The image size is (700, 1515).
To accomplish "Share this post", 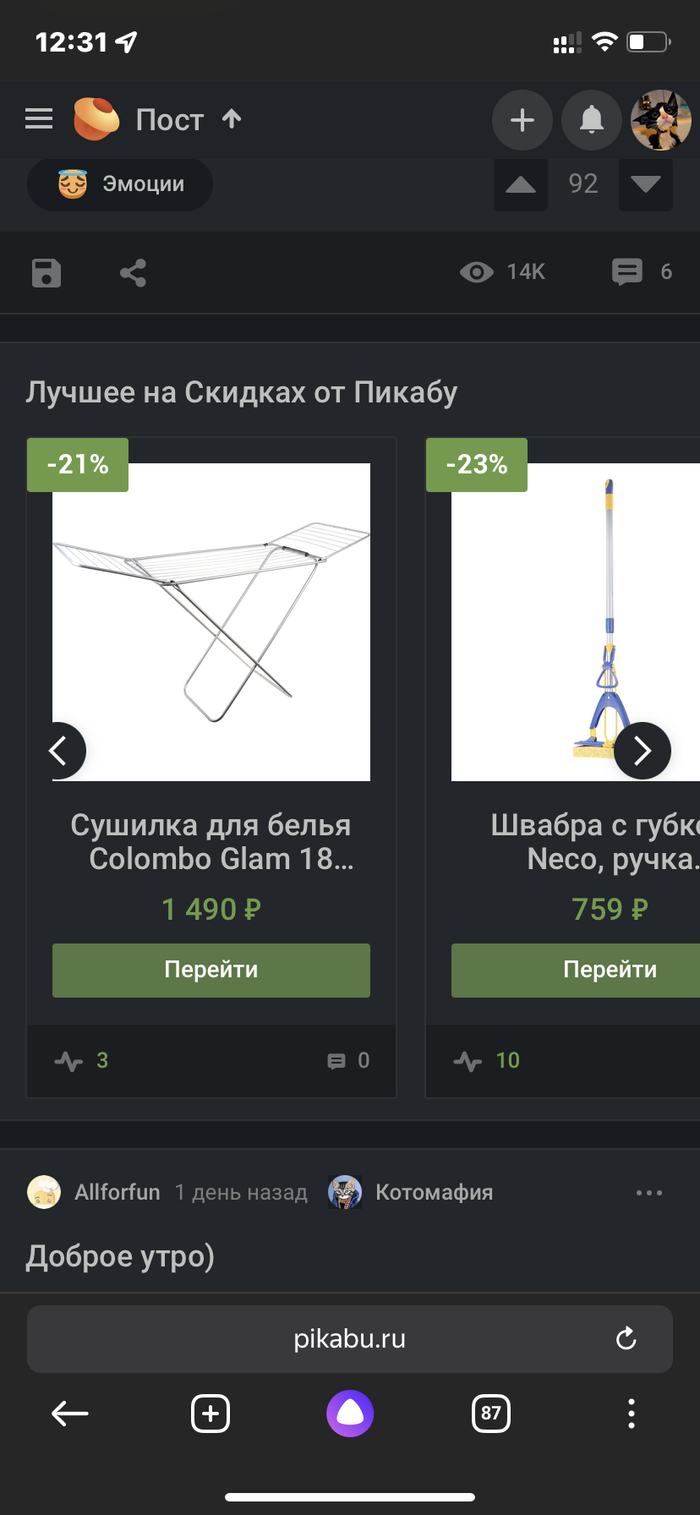I will point(133,273).
